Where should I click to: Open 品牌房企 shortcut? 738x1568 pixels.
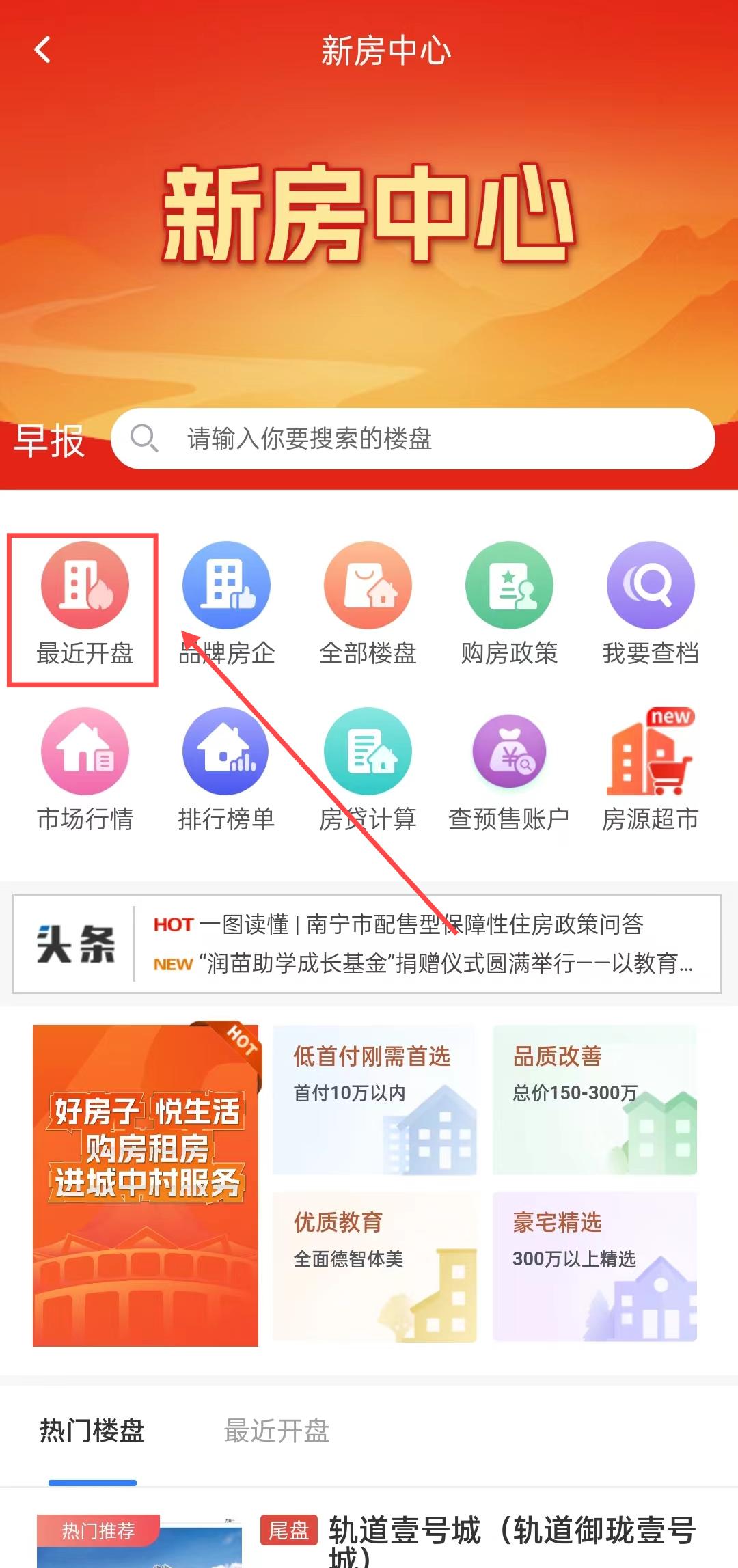226,586
